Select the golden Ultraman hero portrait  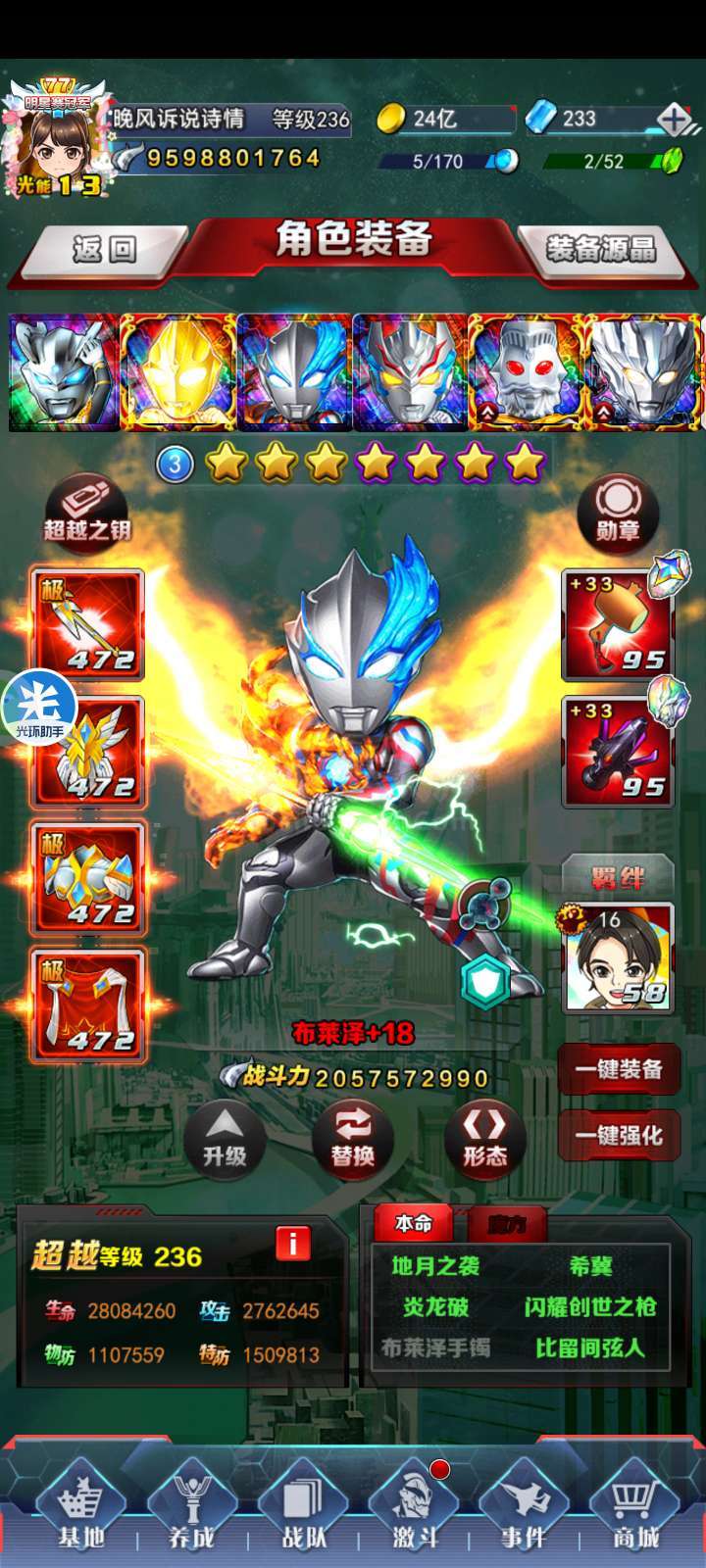click(x=177, y=372)
